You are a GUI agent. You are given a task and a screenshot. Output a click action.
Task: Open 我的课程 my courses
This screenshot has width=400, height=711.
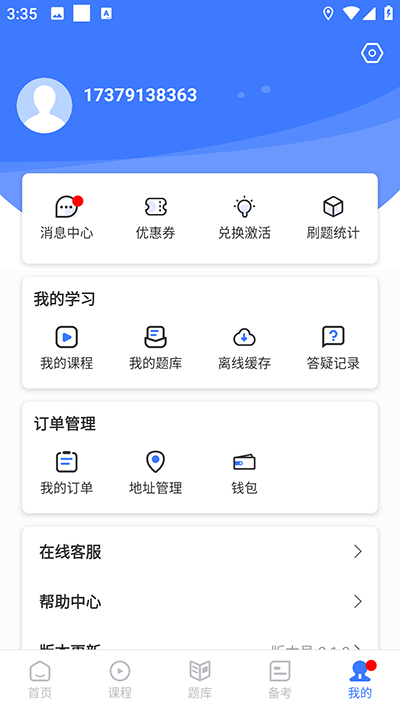pos(67,348)
